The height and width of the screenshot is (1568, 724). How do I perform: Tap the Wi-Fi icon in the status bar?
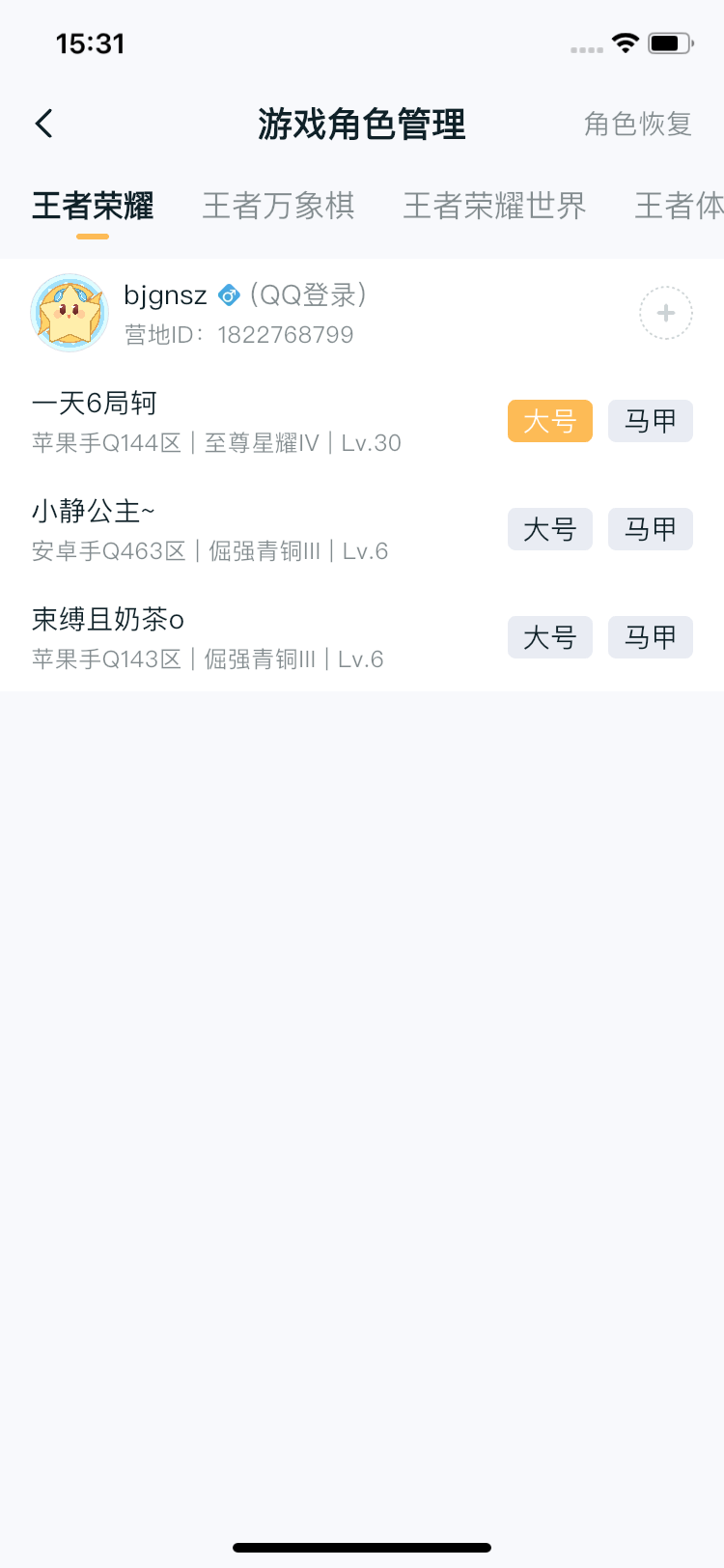[625, 42]
